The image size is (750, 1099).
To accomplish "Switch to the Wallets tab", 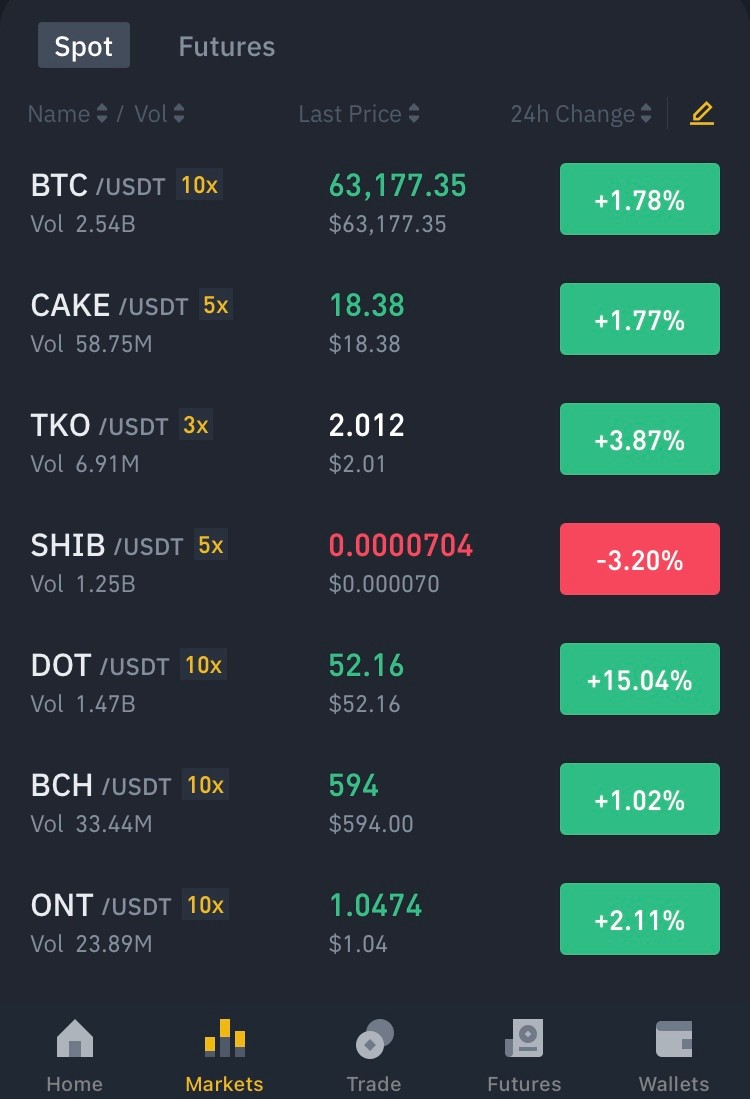I will (x=674, y=1056).
